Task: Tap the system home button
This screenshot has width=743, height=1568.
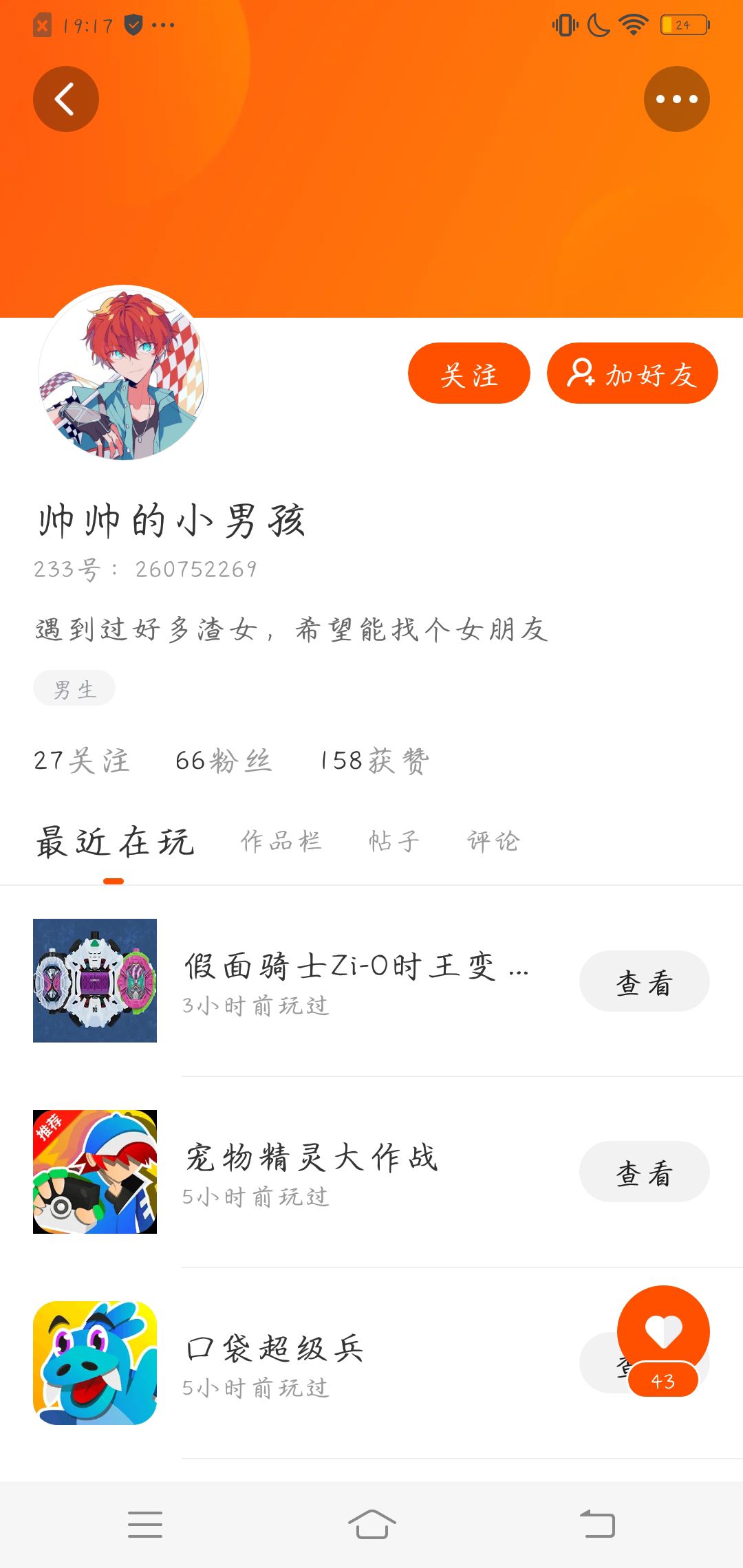Action: pyautogui.click(x=371, y=1524)
